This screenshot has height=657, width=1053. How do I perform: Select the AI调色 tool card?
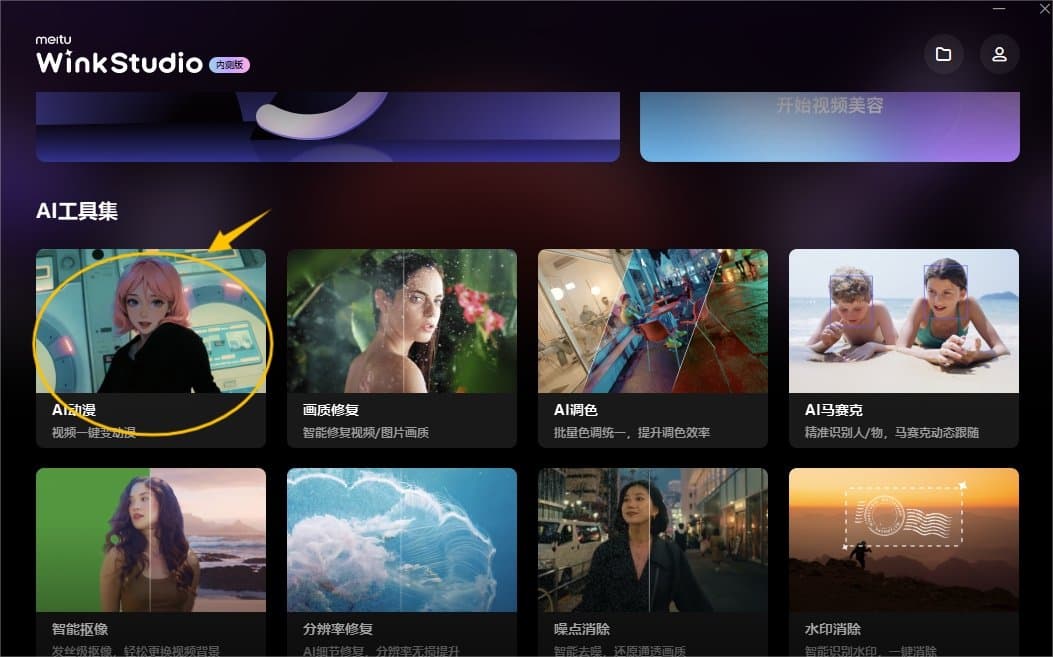tap(653, 346)
